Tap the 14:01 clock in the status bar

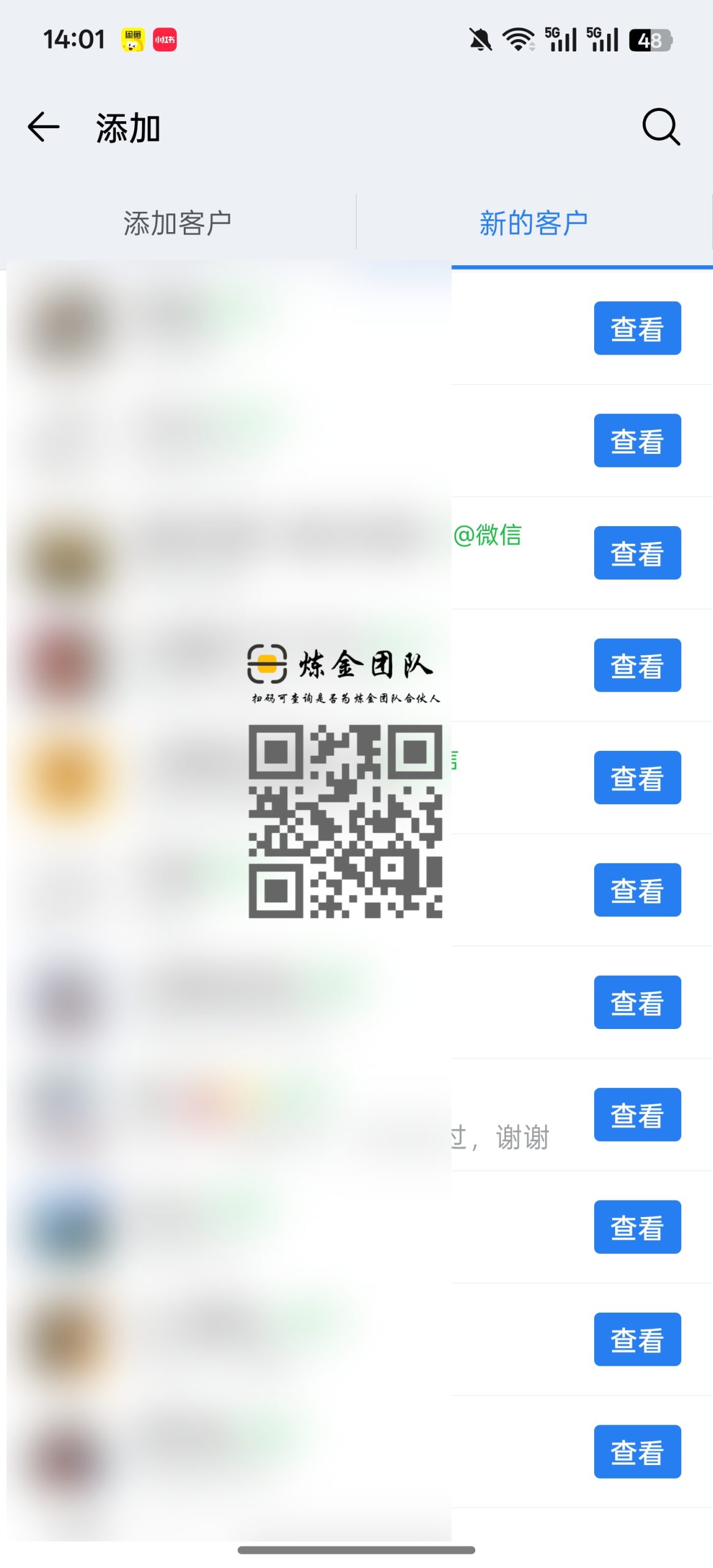[74, 39]
